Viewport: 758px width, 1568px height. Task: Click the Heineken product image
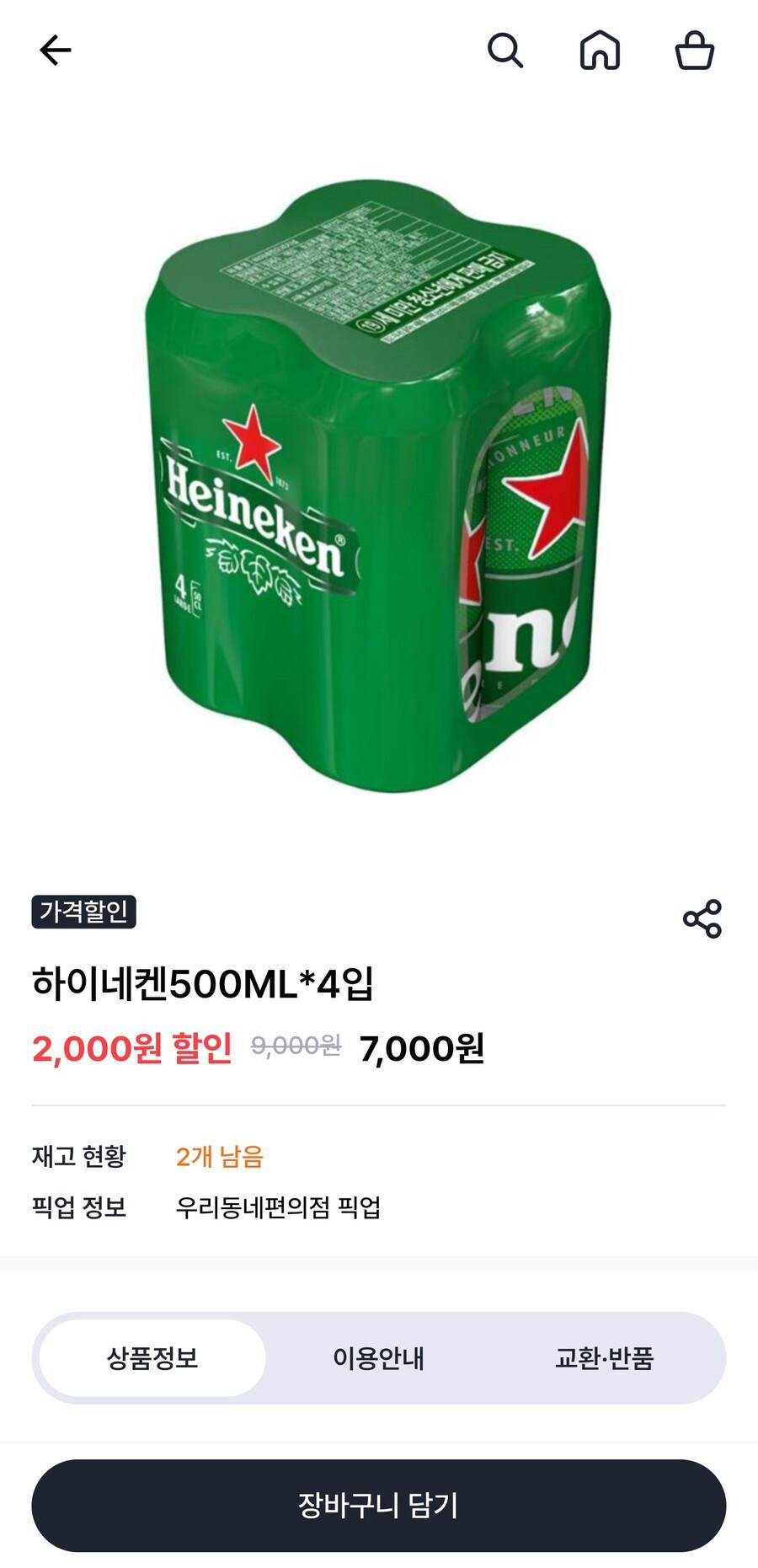(379, 480)
